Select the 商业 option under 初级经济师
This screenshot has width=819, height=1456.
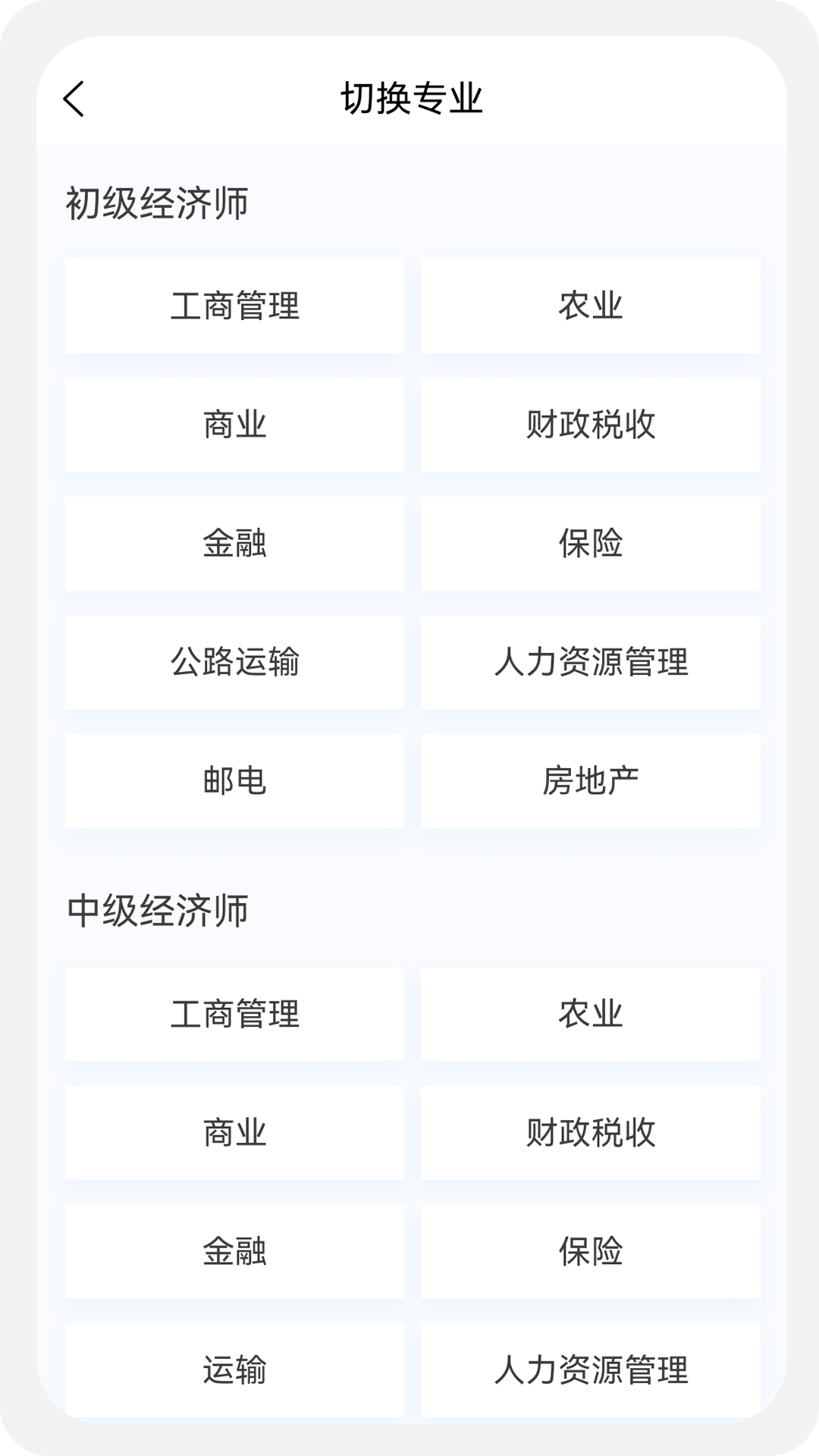234,425
